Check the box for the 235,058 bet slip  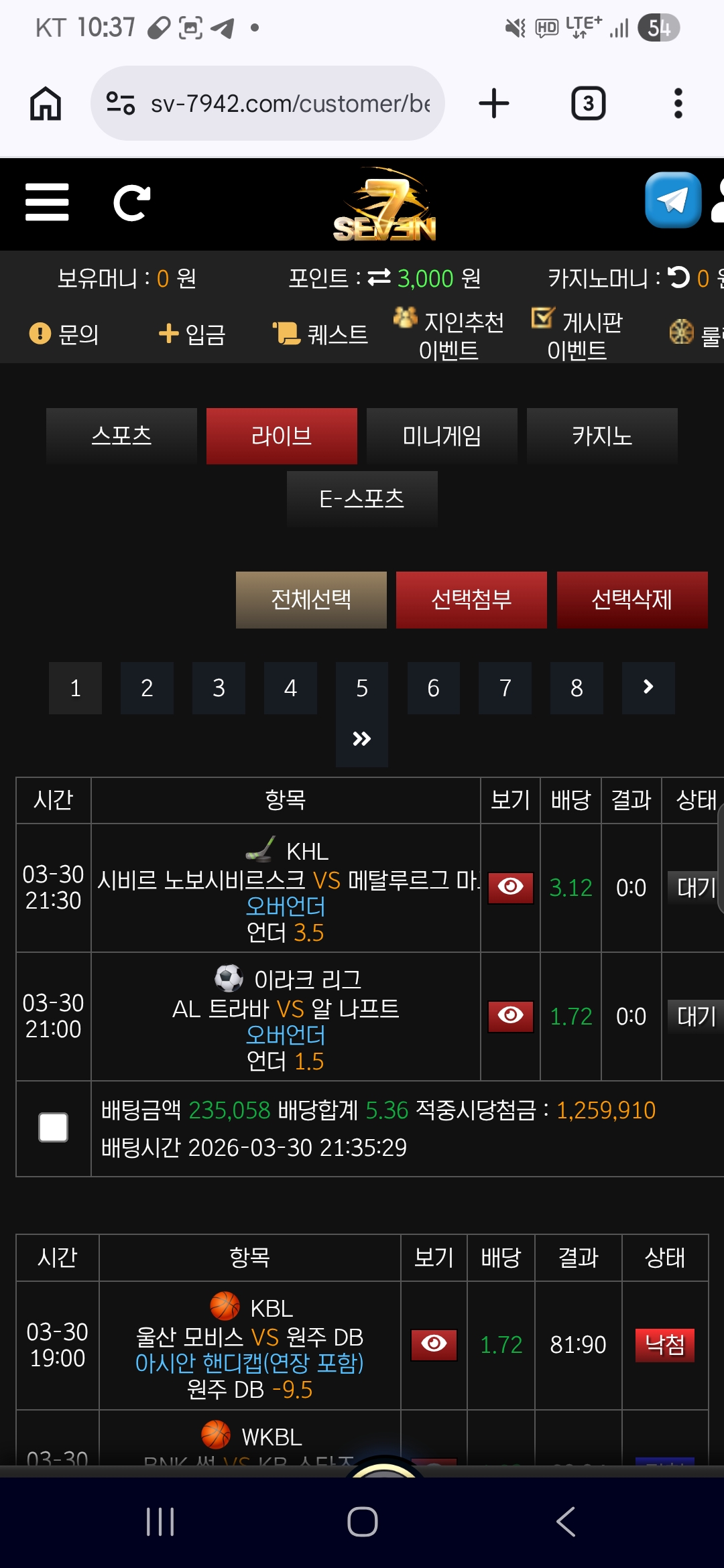tap(54, 1127)
